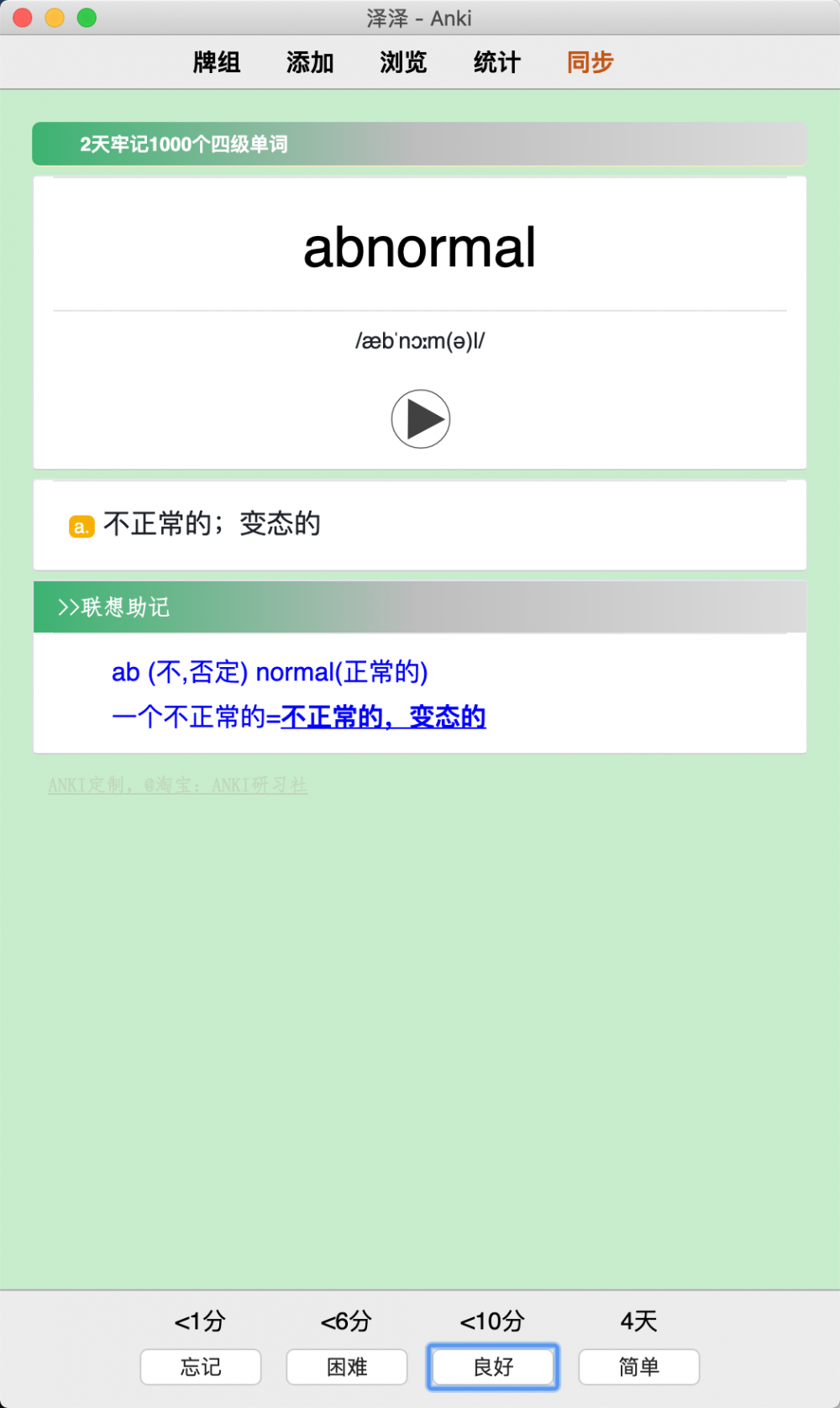Rate the card as 忘记
Viewport: 840px width, 1408px height.
tap(201, 1367)
